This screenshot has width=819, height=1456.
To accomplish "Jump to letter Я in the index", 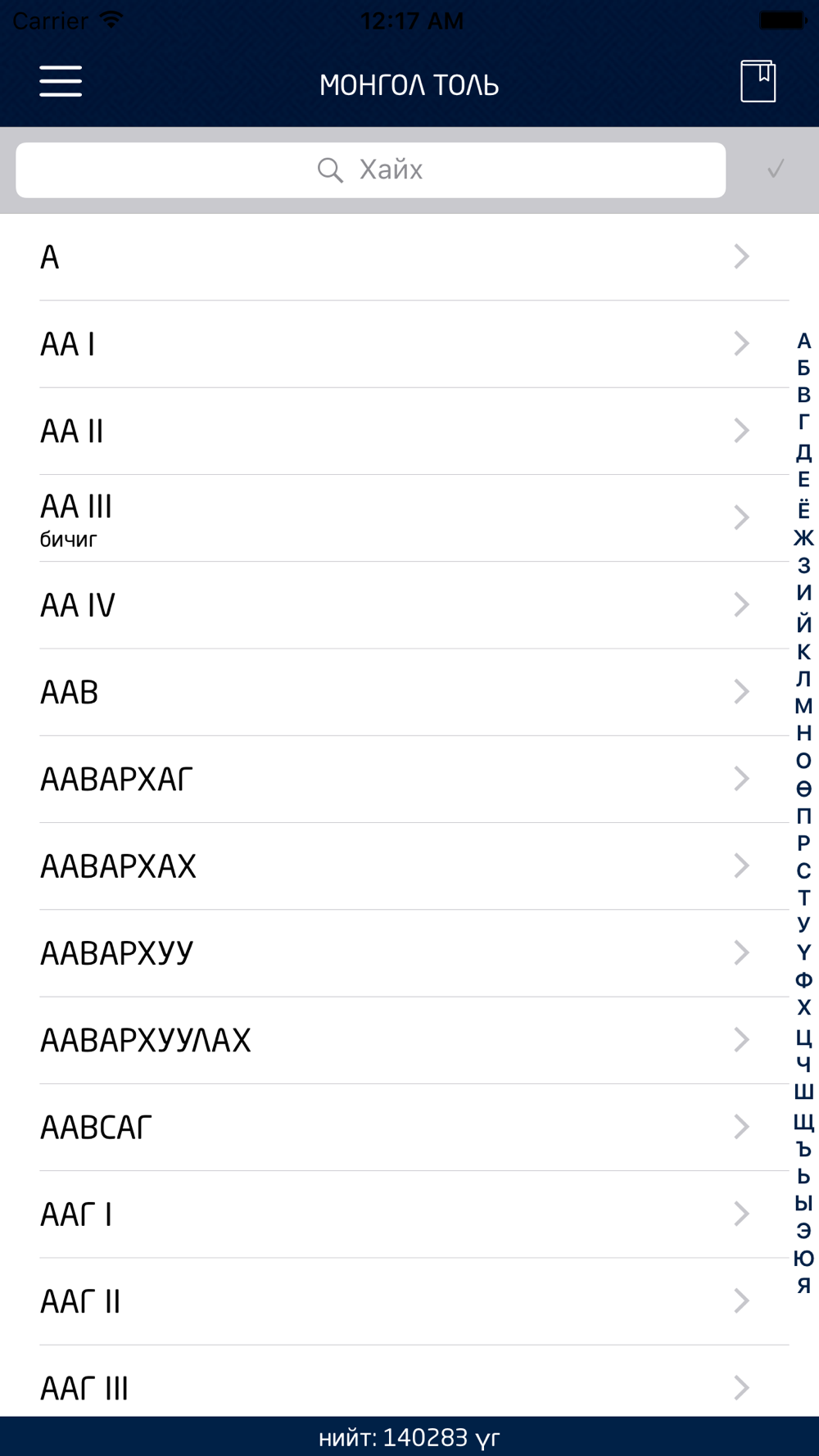I will click(803, 1285).
